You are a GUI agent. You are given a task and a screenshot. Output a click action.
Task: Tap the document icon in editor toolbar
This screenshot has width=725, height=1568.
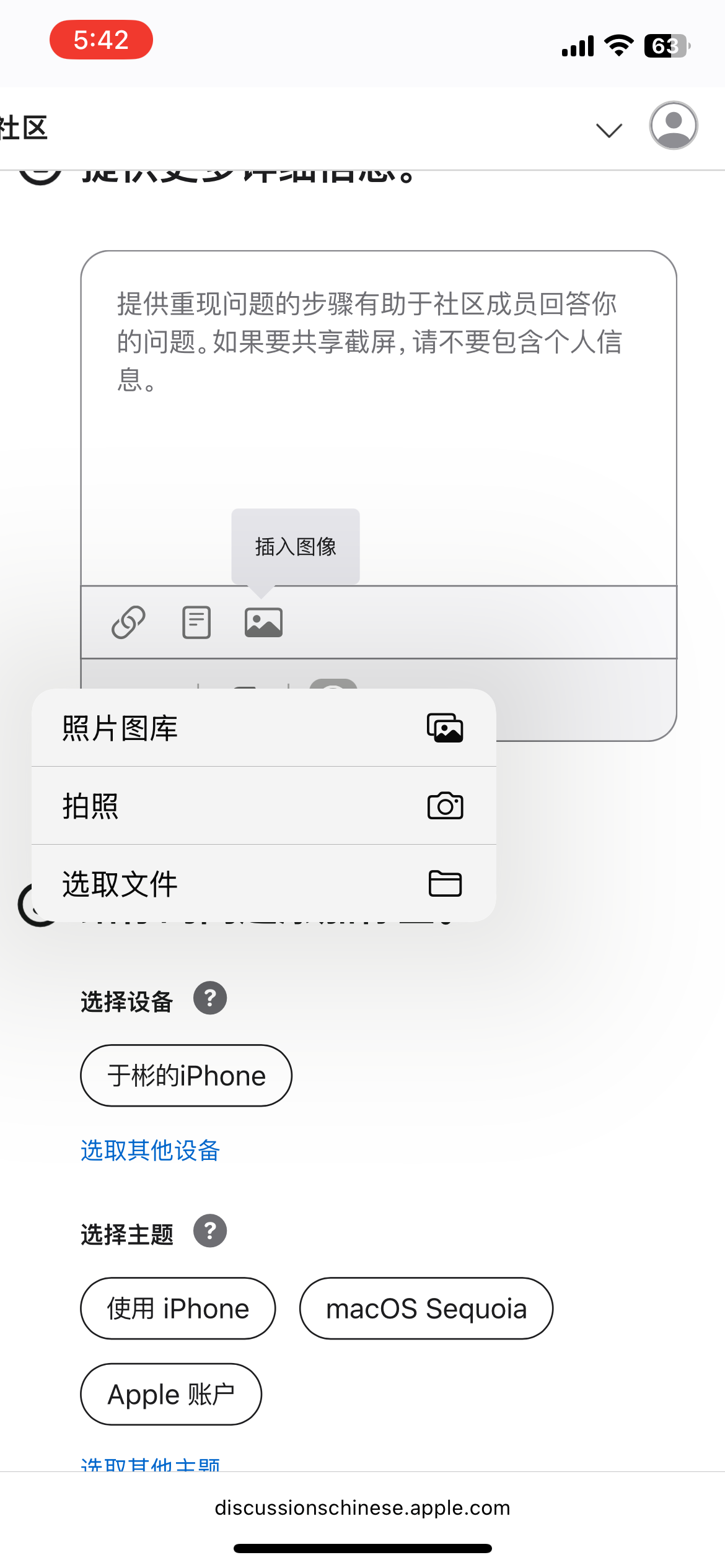(x=196, y=622)
